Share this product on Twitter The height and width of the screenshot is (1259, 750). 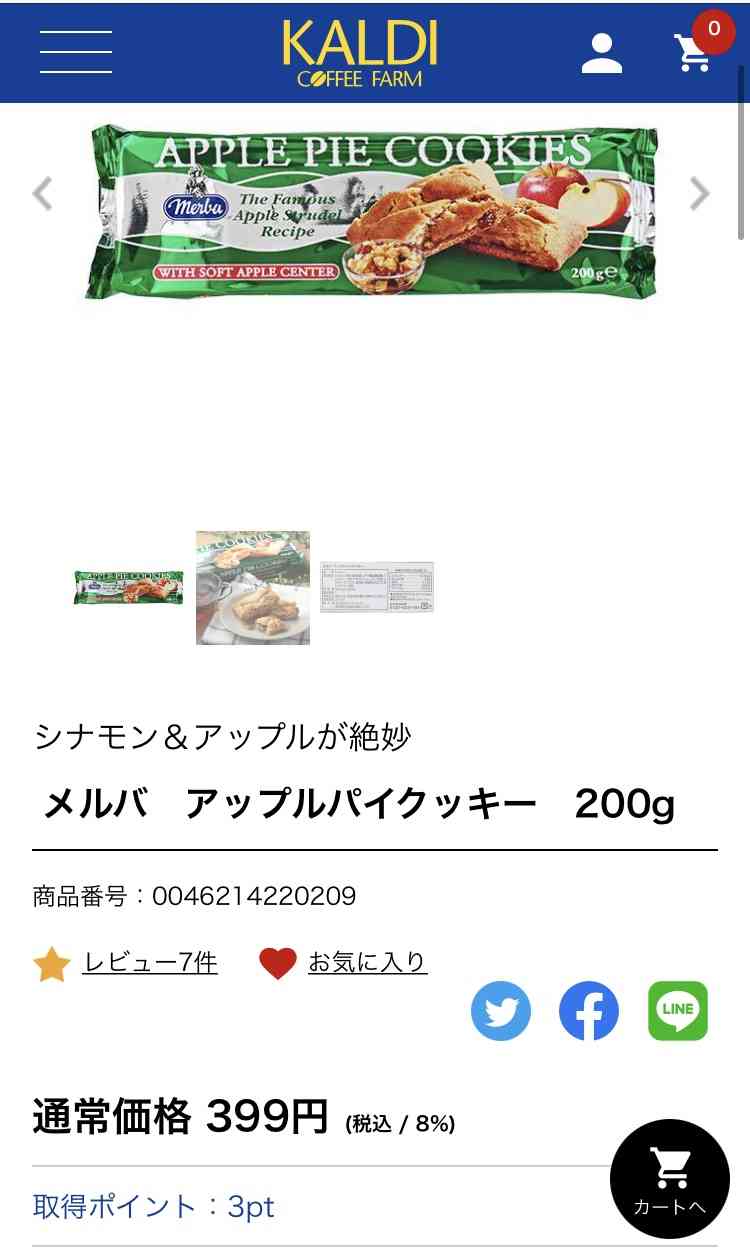coord(501,1011)
